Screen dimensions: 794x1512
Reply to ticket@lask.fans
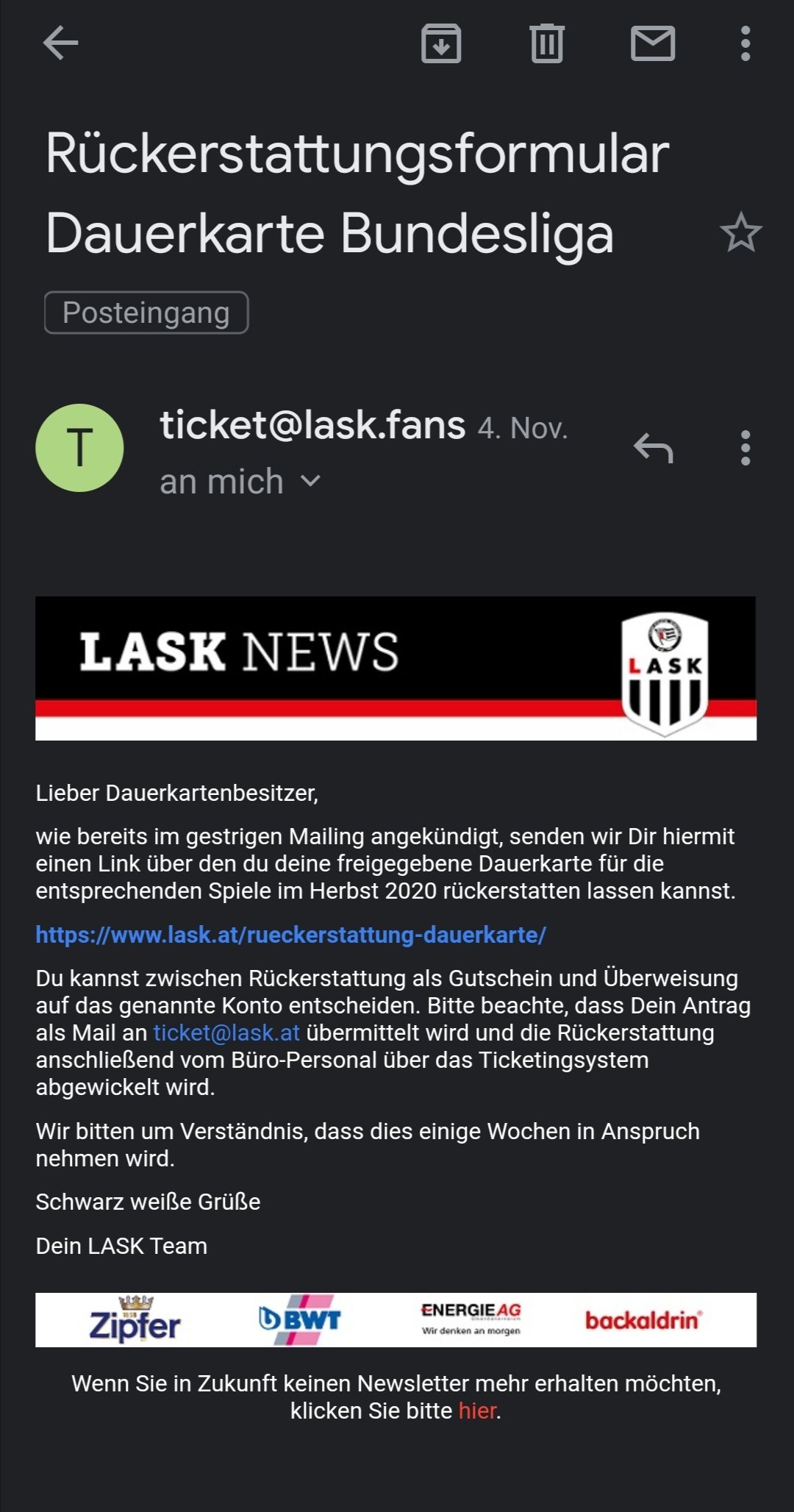pos(654,448)
